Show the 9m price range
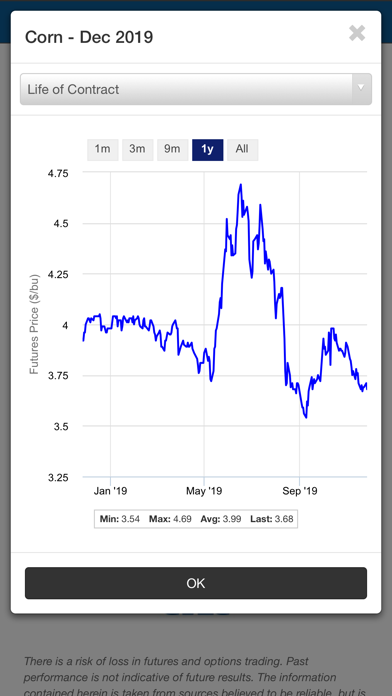 172,150
